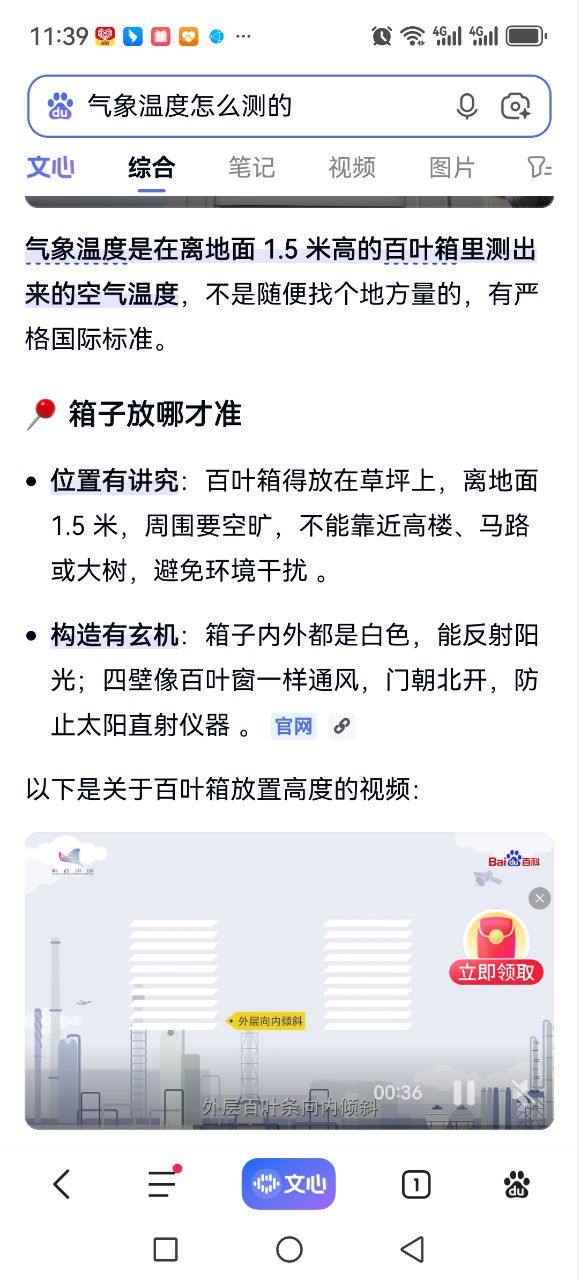Open the 文心 assistant button
Image resolution: width=579 pixels, height=1280 pixels.
[289, 1184]
